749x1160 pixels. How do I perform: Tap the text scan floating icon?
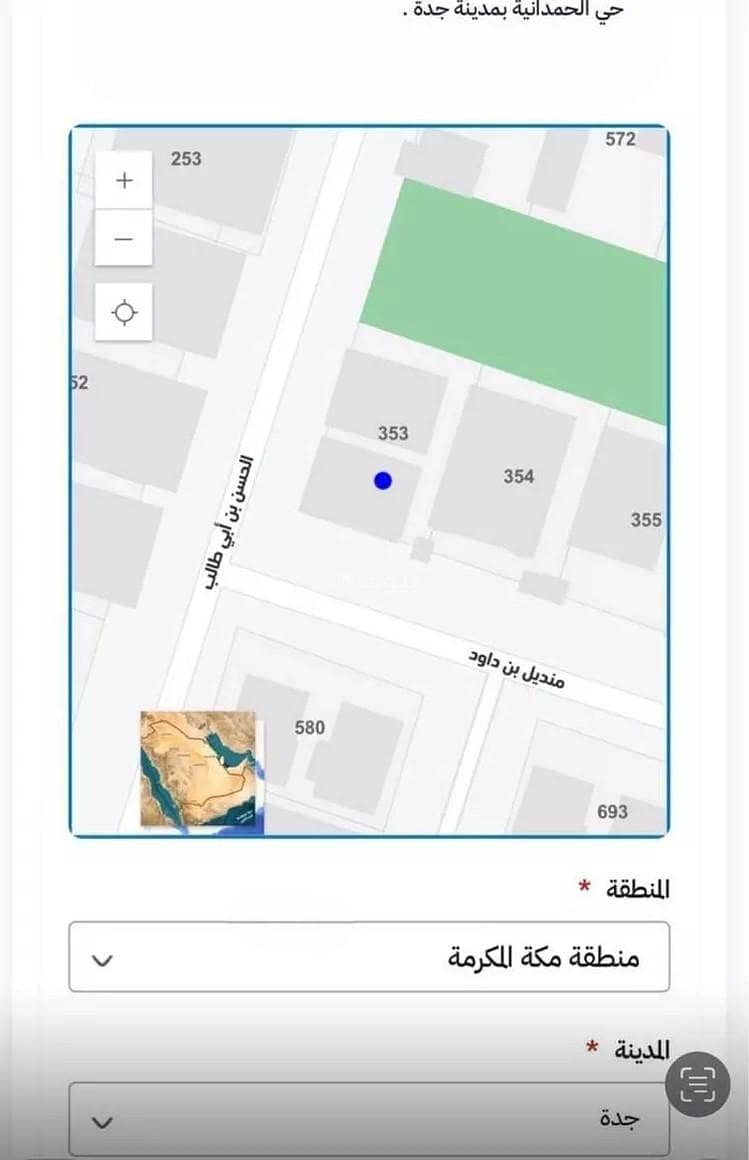tap(697, 1084)
